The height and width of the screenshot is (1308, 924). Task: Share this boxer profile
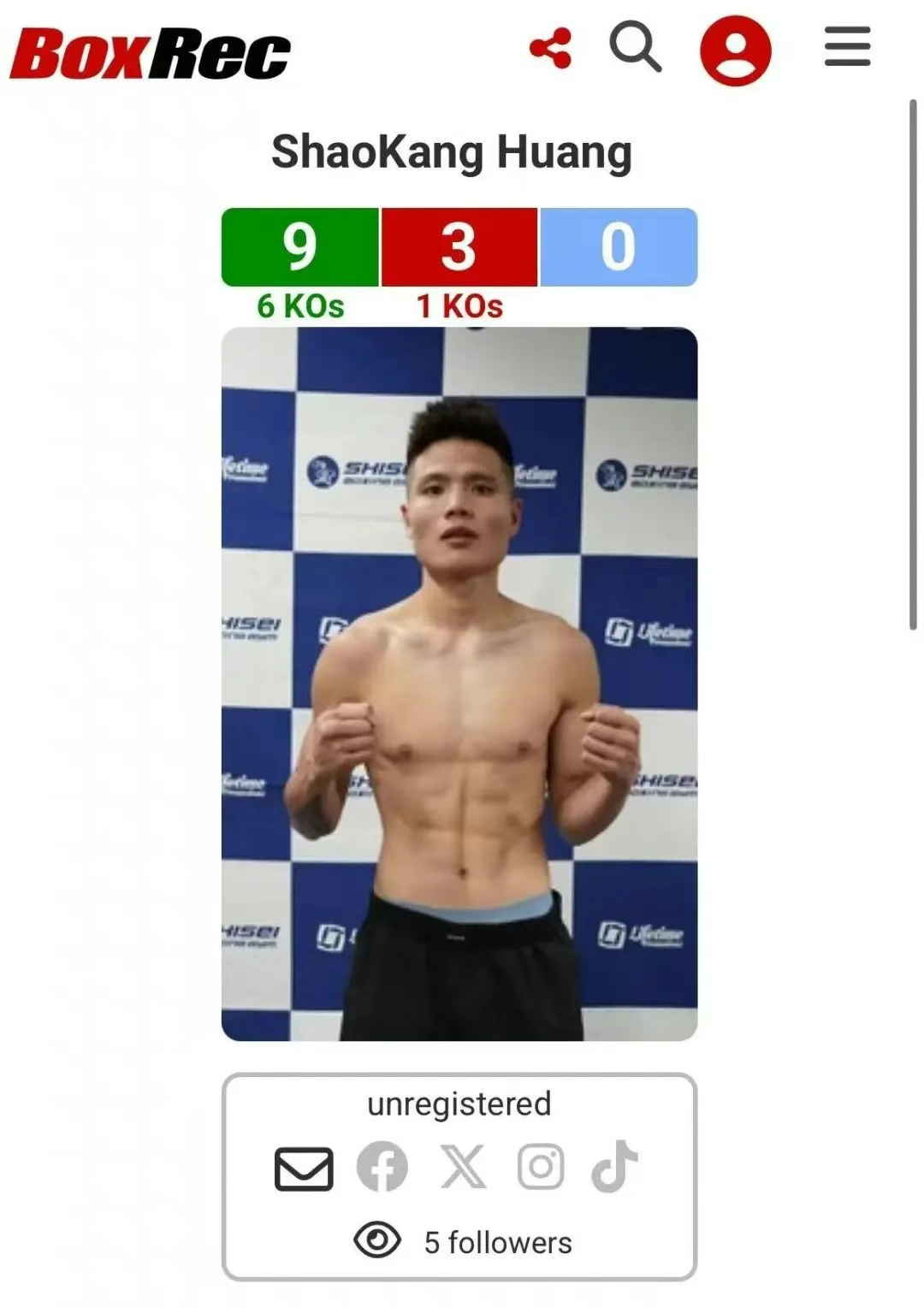click(x=550, y=48)
